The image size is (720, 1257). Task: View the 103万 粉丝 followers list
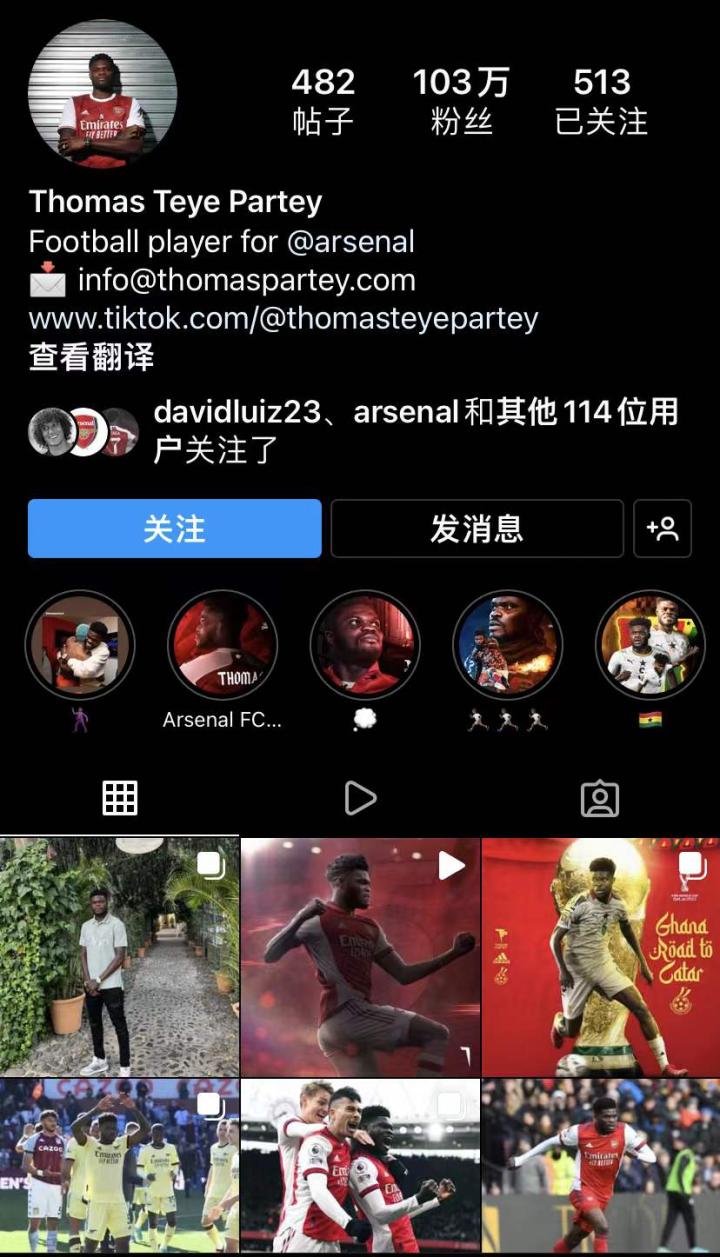pyautogui.click(x=461, y=100)
